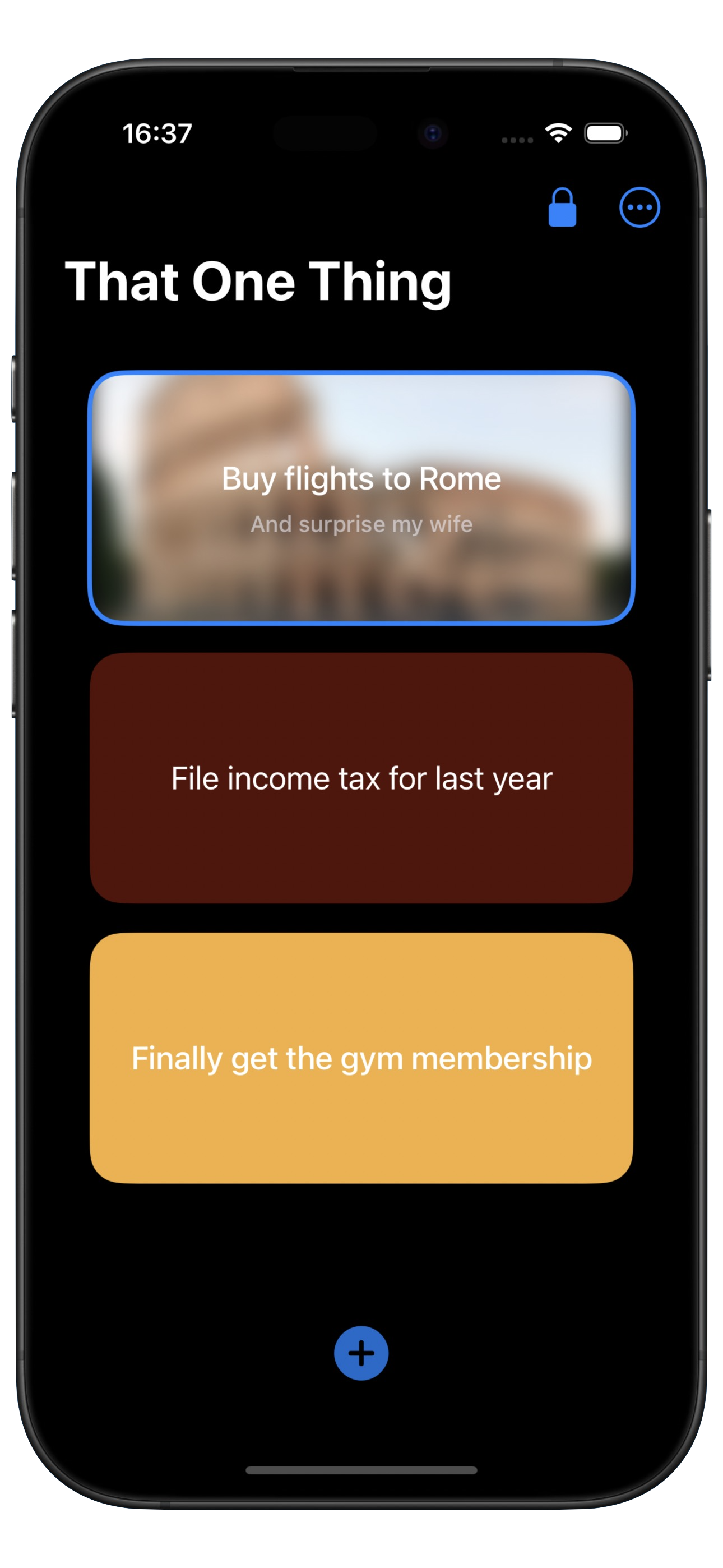Open the Buy flights to Rome card
This screenshot has height=1568, width=723.
coord(361,498)
